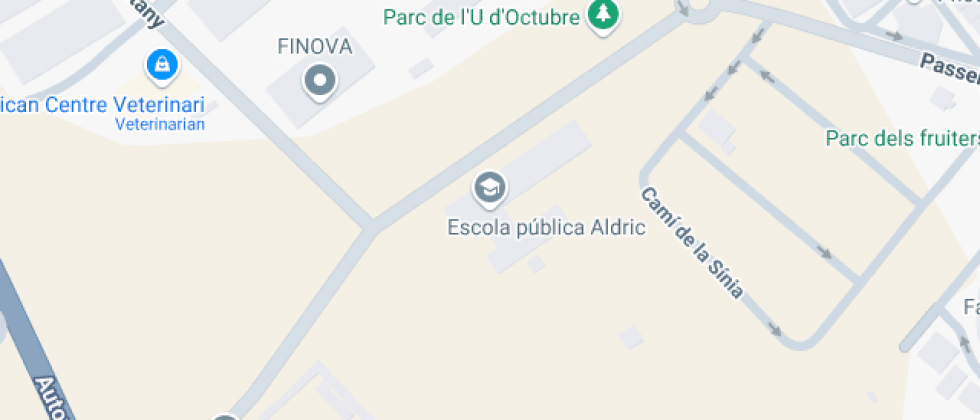Tap the Parc de l'U d'Octubre marker
The height and width of the screenshot is (420, 980).
tap(602, 15)
